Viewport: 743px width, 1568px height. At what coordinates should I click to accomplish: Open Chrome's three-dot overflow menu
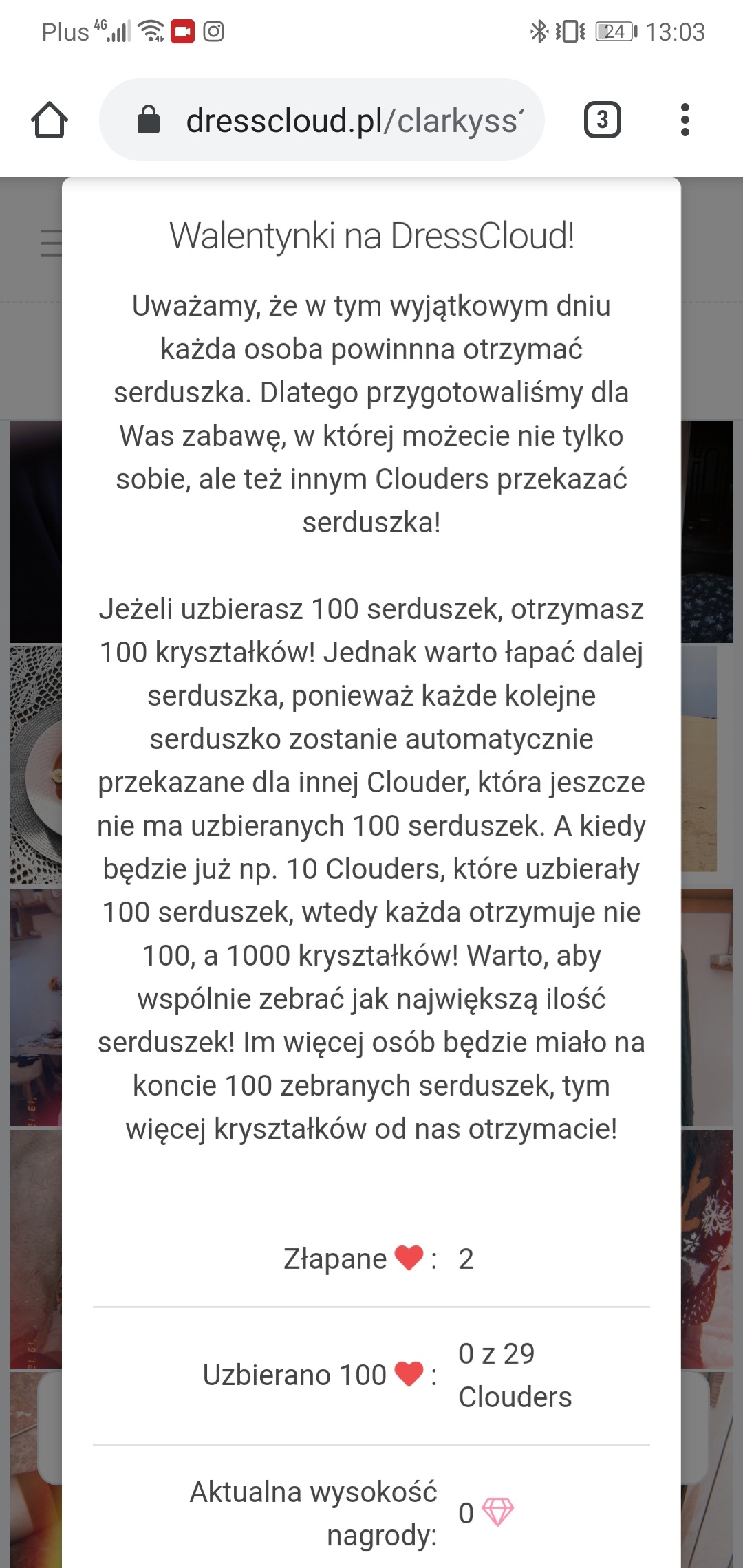point(685,118)
